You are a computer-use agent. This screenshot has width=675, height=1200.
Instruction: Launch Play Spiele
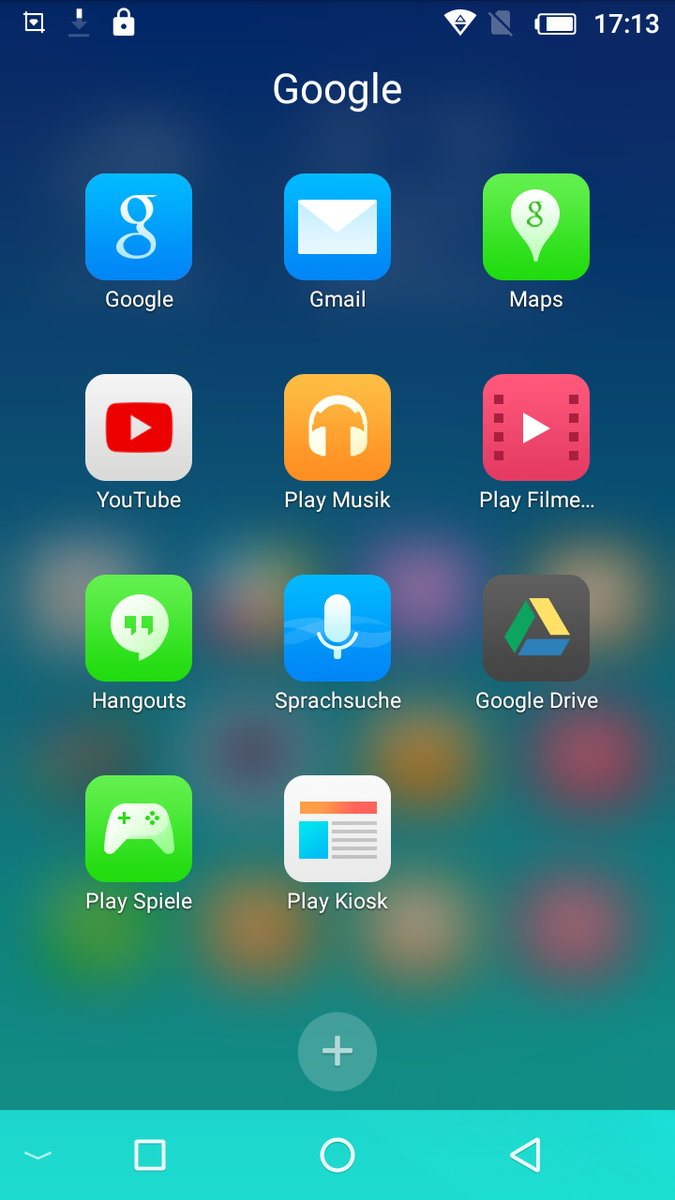[138, 828]
